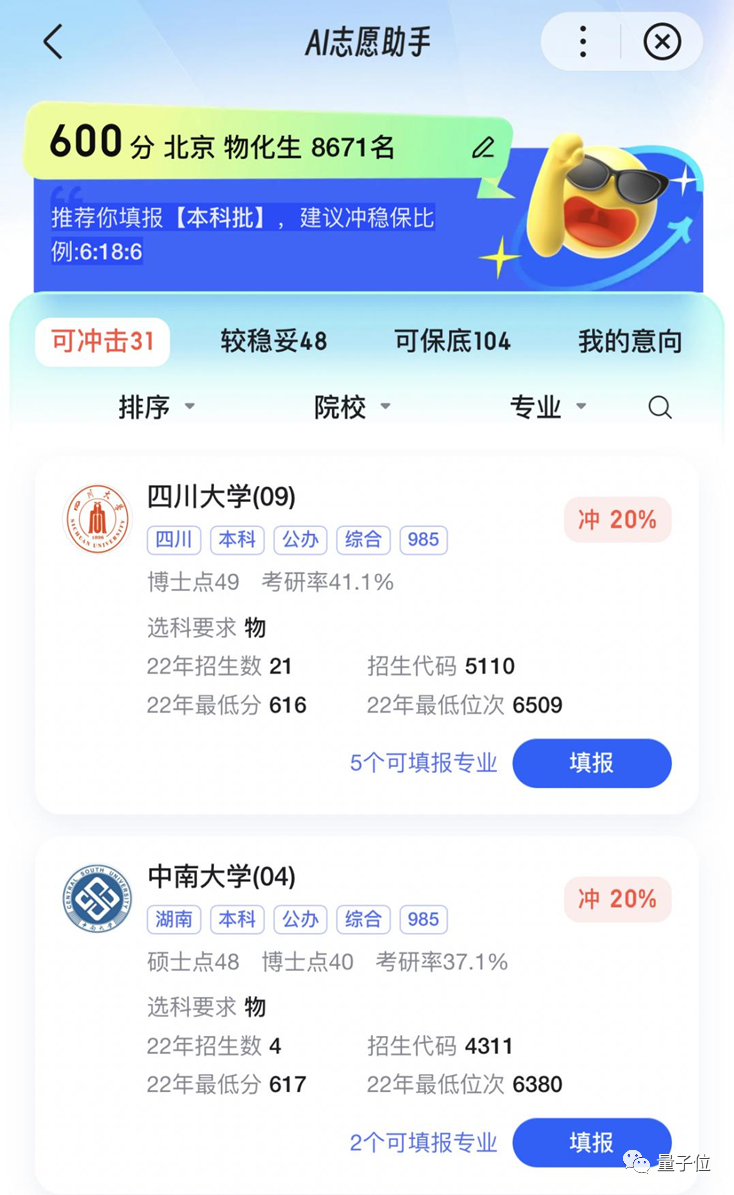Switch to the 可冲击31 tab
Image resolution: width=734 pixels, height=1195 pixels.
pyautogui.click(x=102, y=341)
